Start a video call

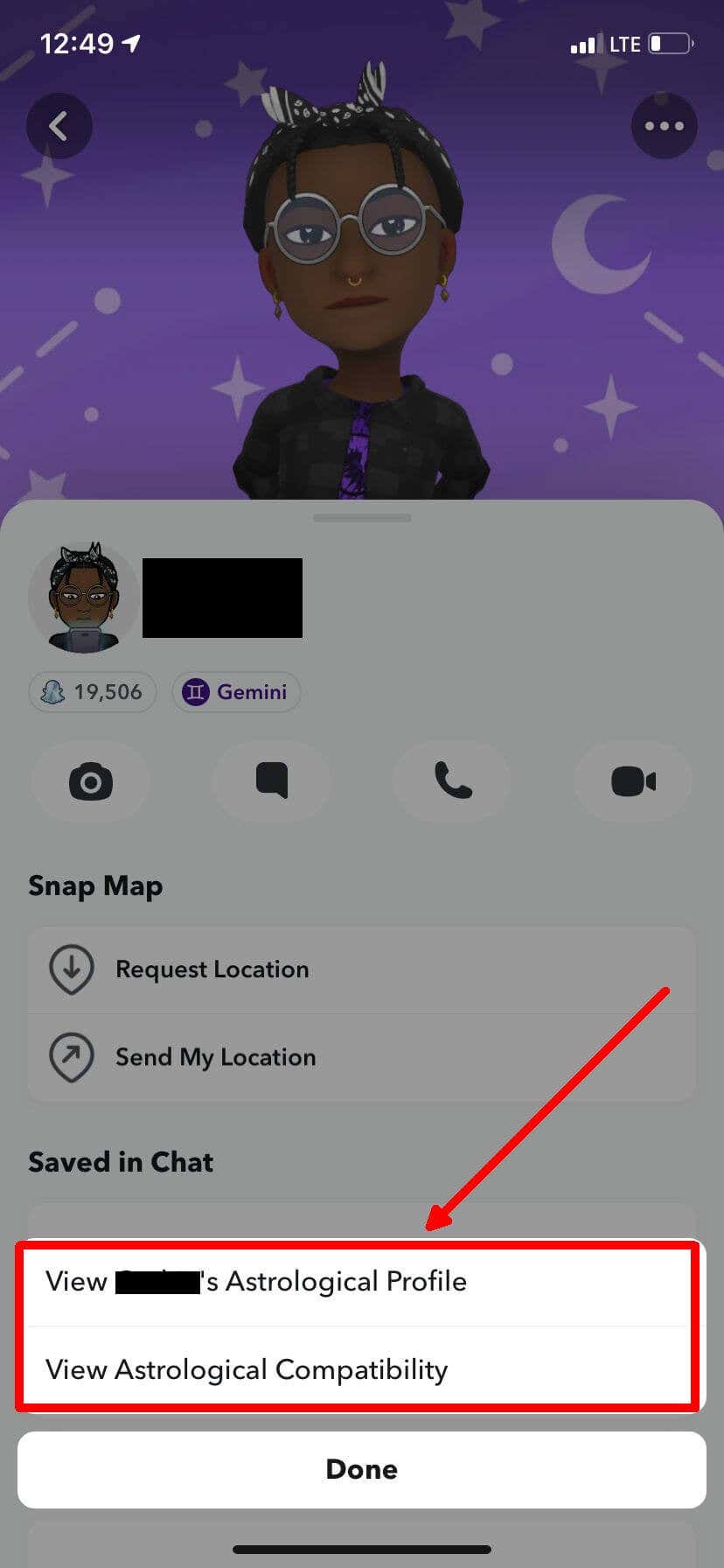coord(633,781)
